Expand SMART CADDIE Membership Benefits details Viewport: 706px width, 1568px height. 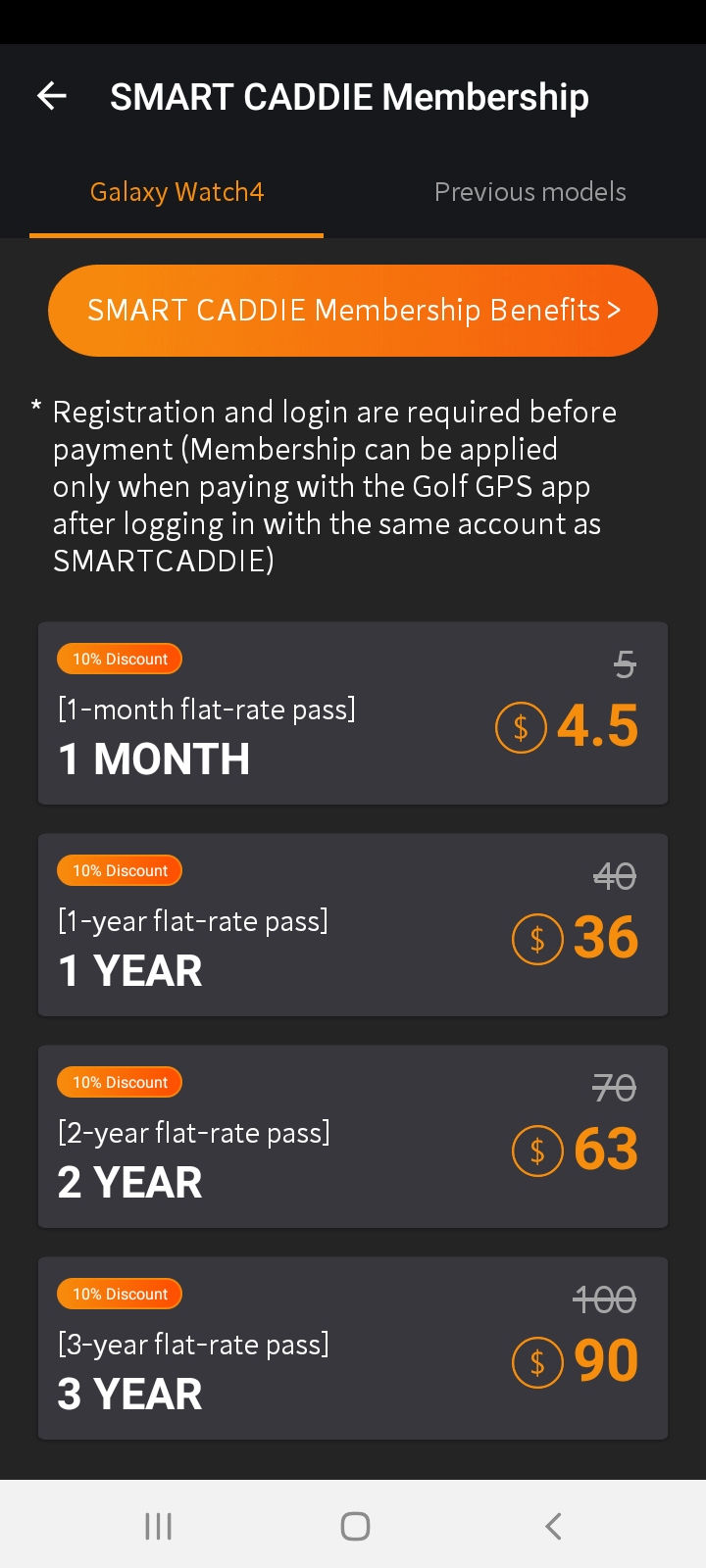(353, 310)
